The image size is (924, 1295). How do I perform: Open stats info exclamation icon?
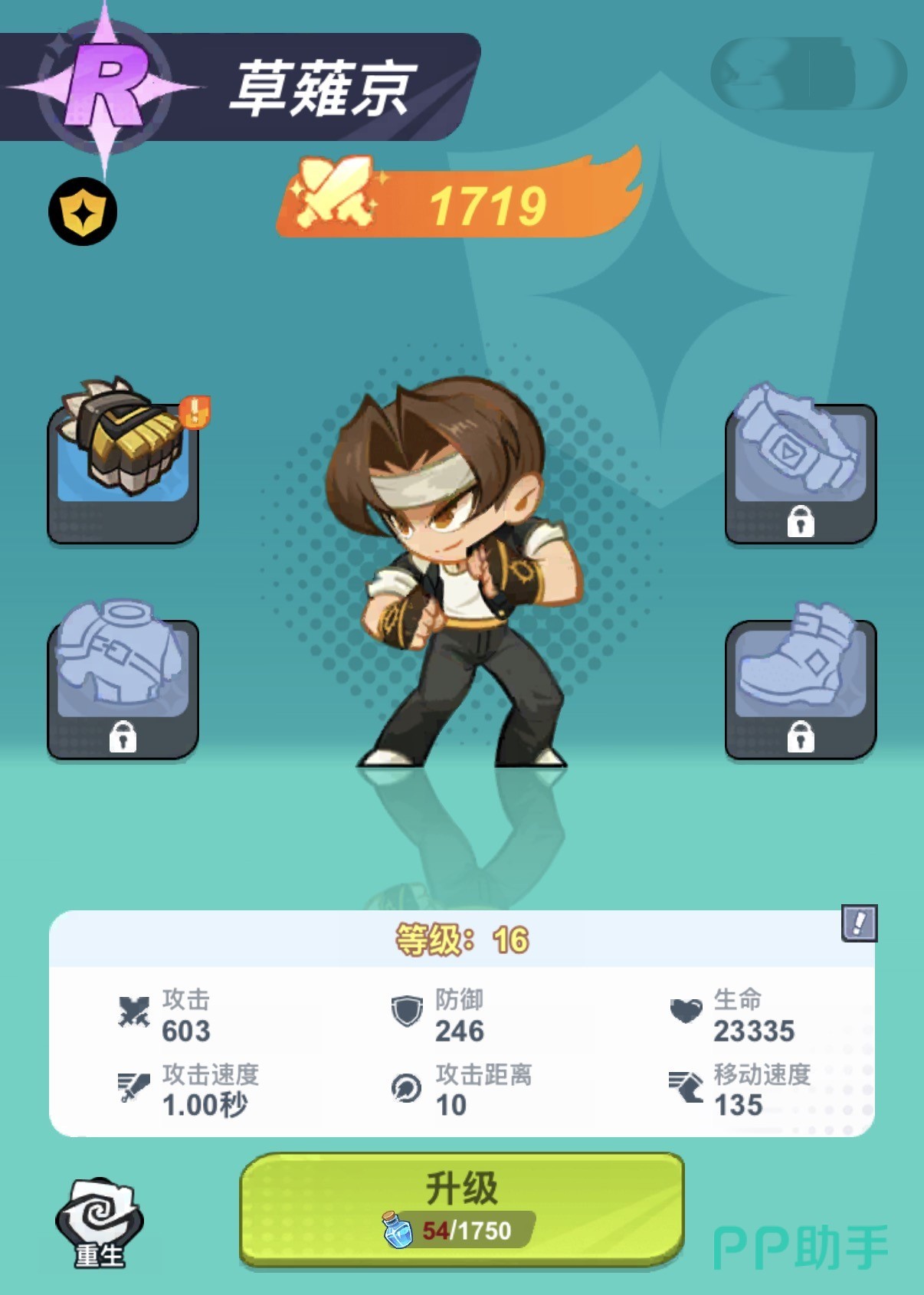click(x=859, y=923)
